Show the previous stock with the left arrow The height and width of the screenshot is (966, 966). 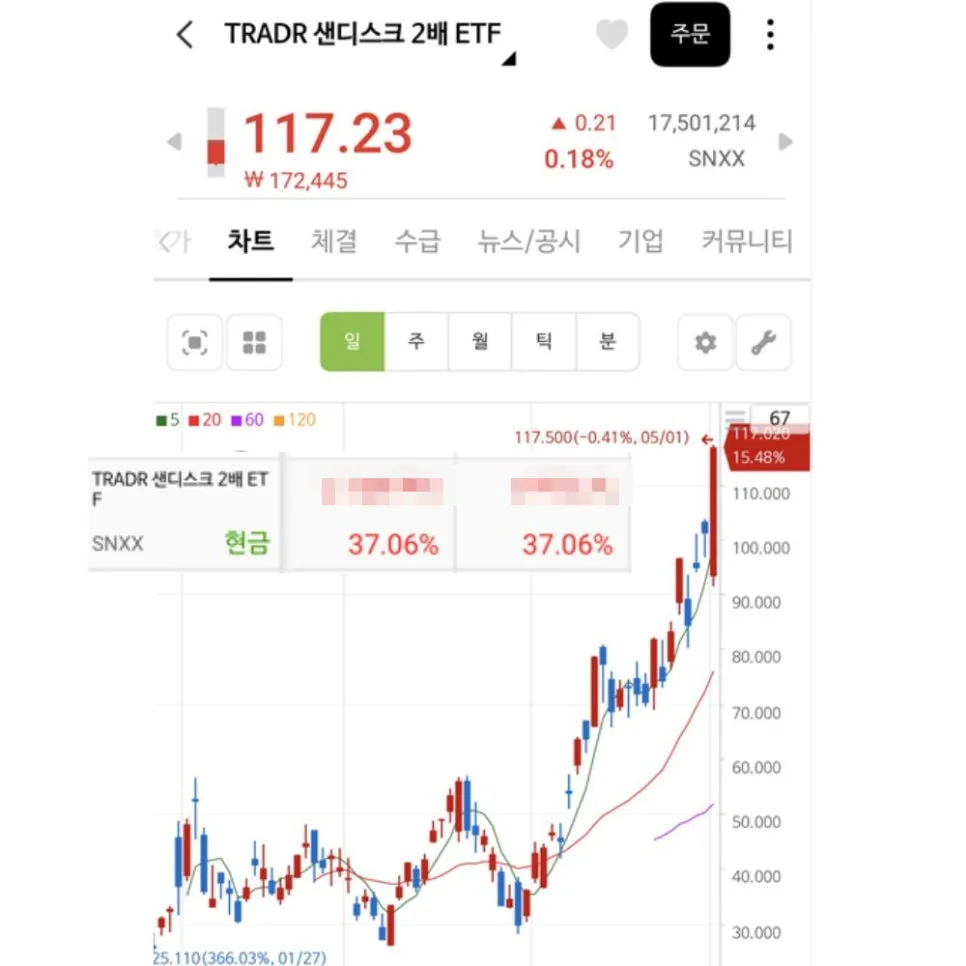click(x=174, y=142)
